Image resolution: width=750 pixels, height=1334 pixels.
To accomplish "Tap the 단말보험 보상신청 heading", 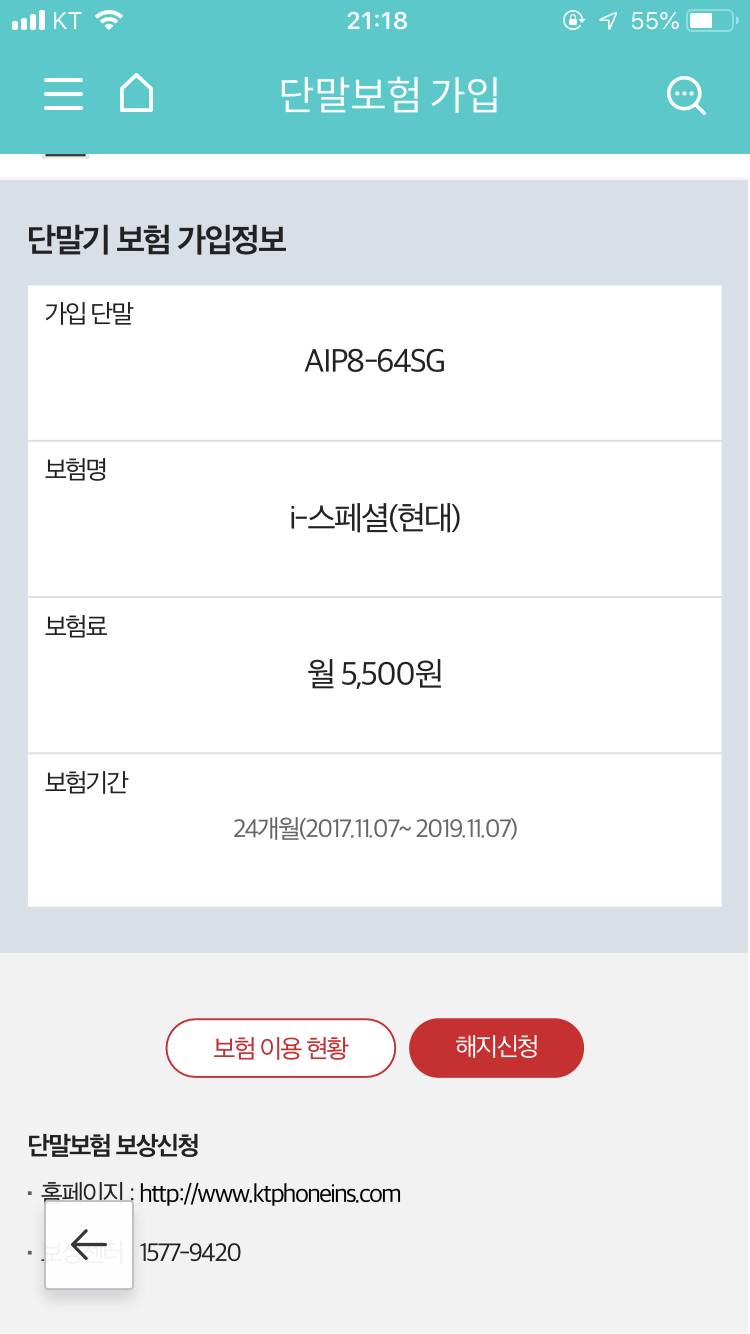I will 113,1148.
